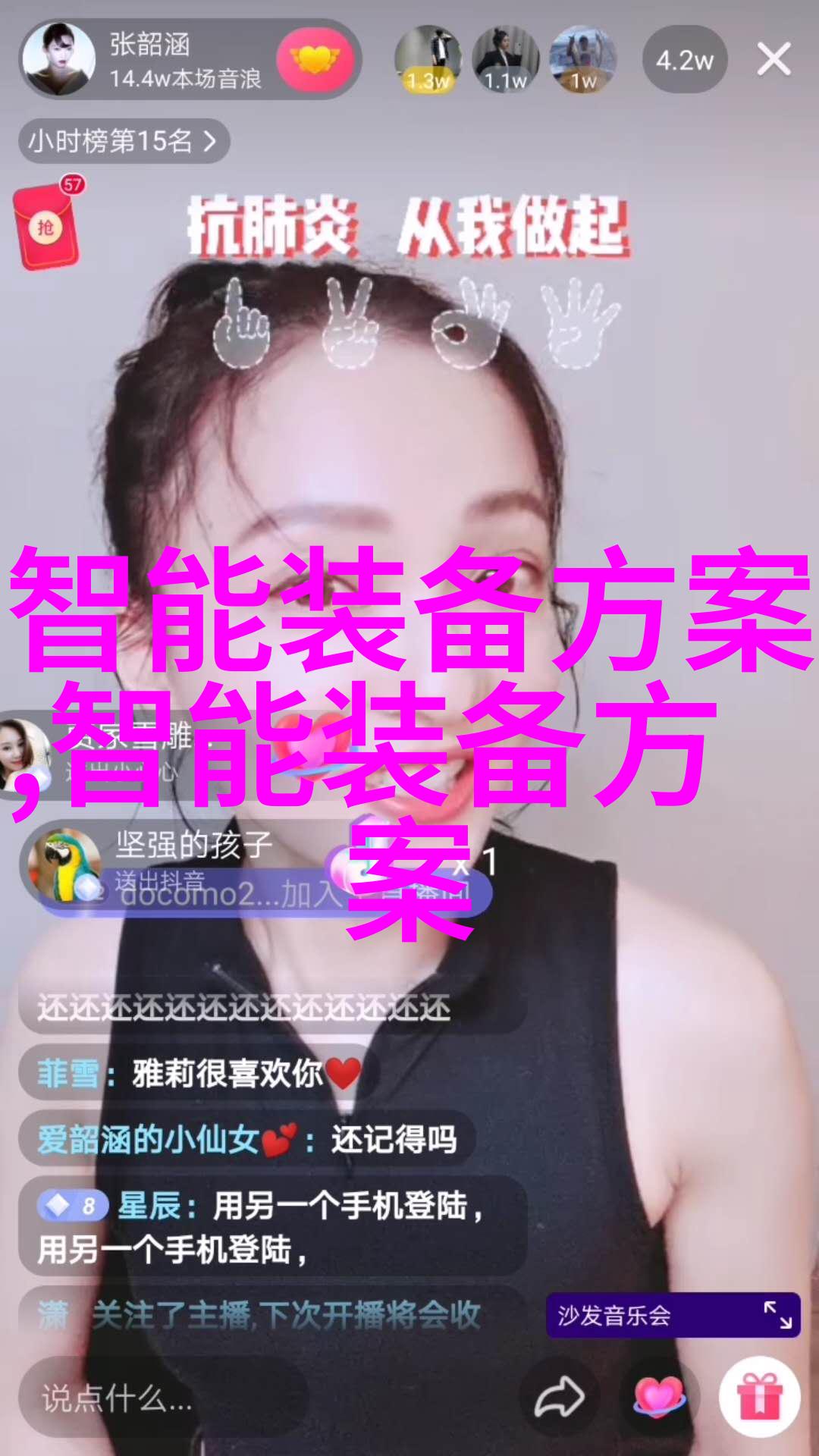
Task: Follow streamer 张韶涵 with heart button
Action: [x=315, y=59]
